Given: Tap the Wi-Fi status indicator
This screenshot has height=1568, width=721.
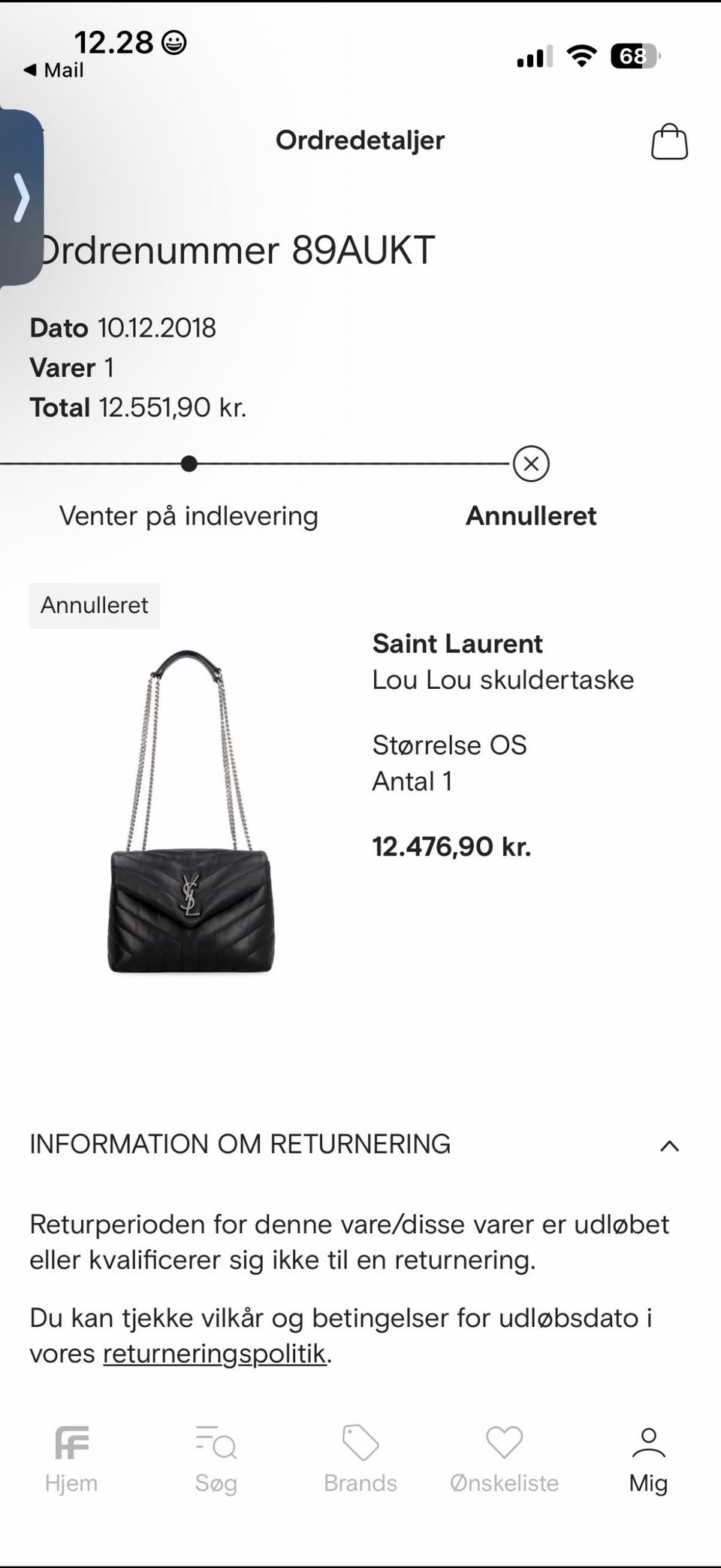Looking at the screenshot, I should click(x=582, y=56).
